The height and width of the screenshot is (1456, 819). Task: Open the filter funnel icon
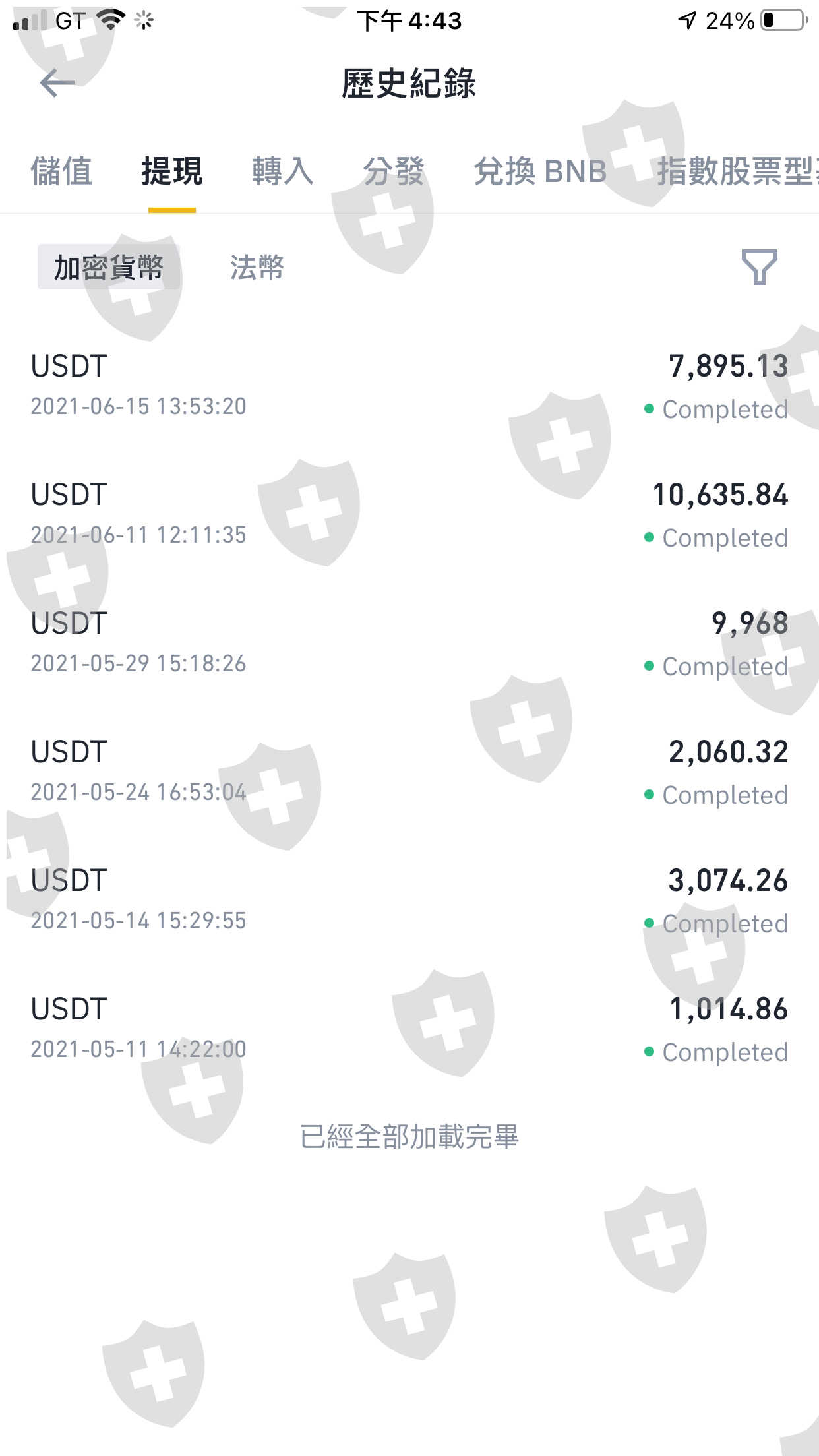759,267
